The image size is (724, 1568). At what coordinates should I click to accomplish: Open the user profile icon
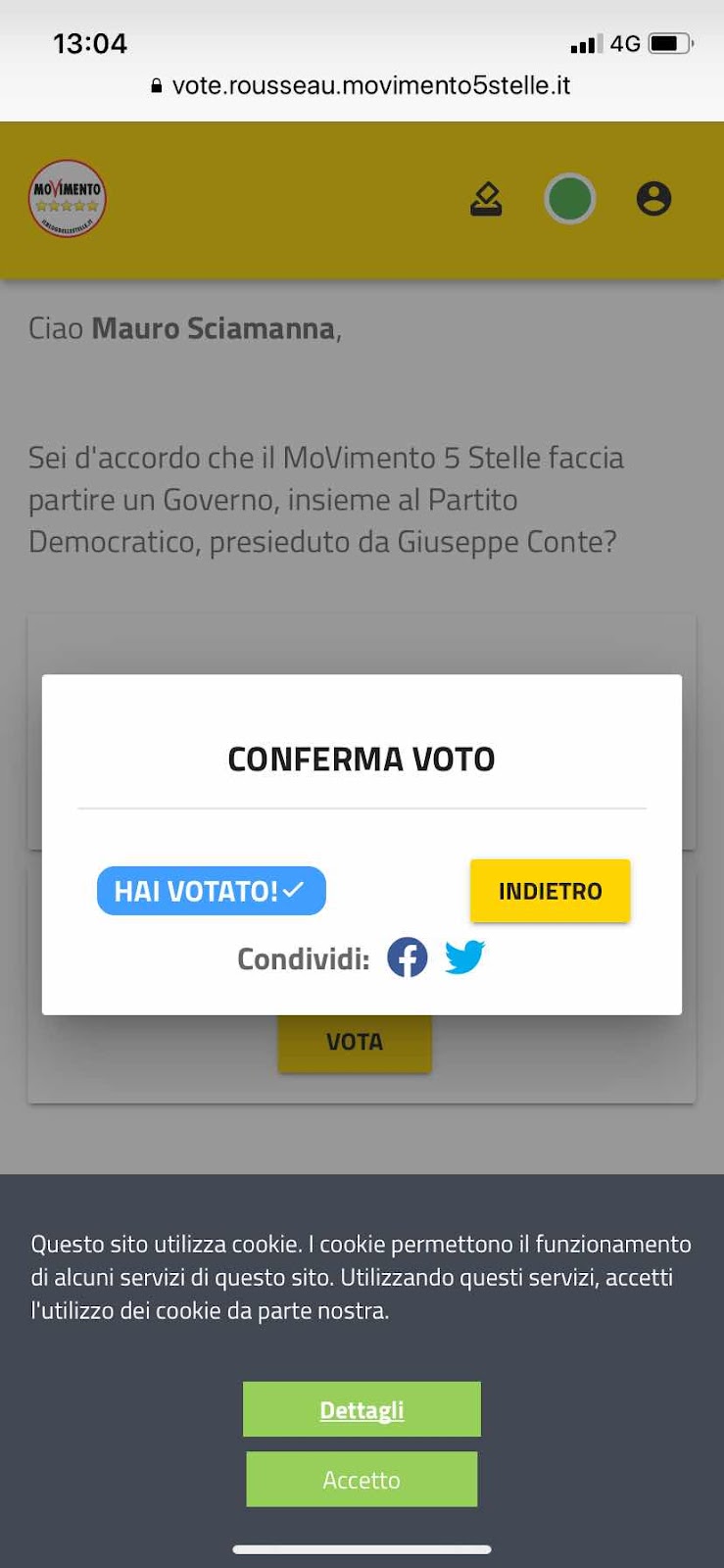[653, 199]
